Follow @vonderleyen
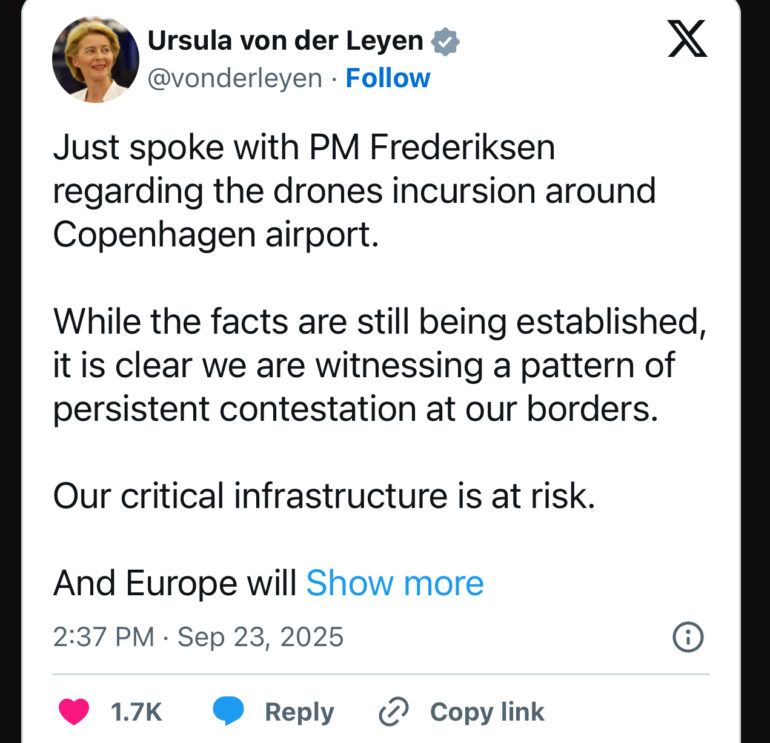The image size is (770, 743). point(388,78)
